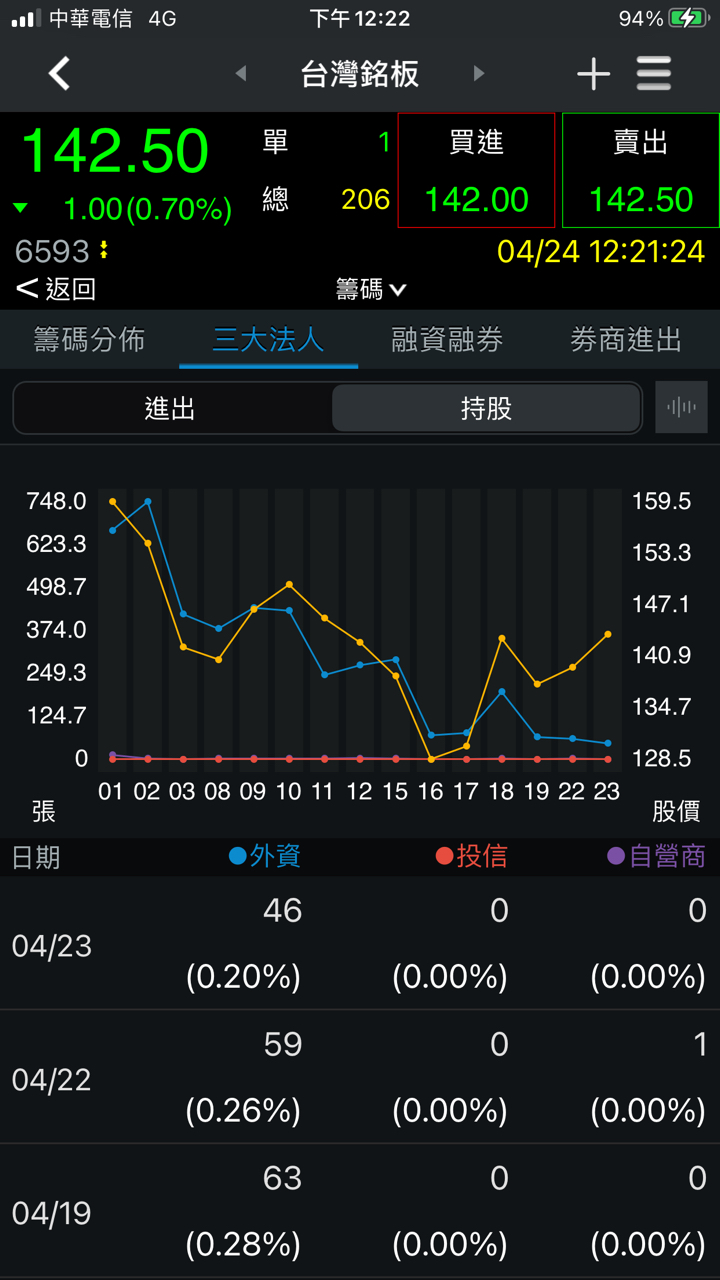Tap the back arrow in the header
The height and width of the screenshot is (1280, 720).
click(x=60, y=74)
